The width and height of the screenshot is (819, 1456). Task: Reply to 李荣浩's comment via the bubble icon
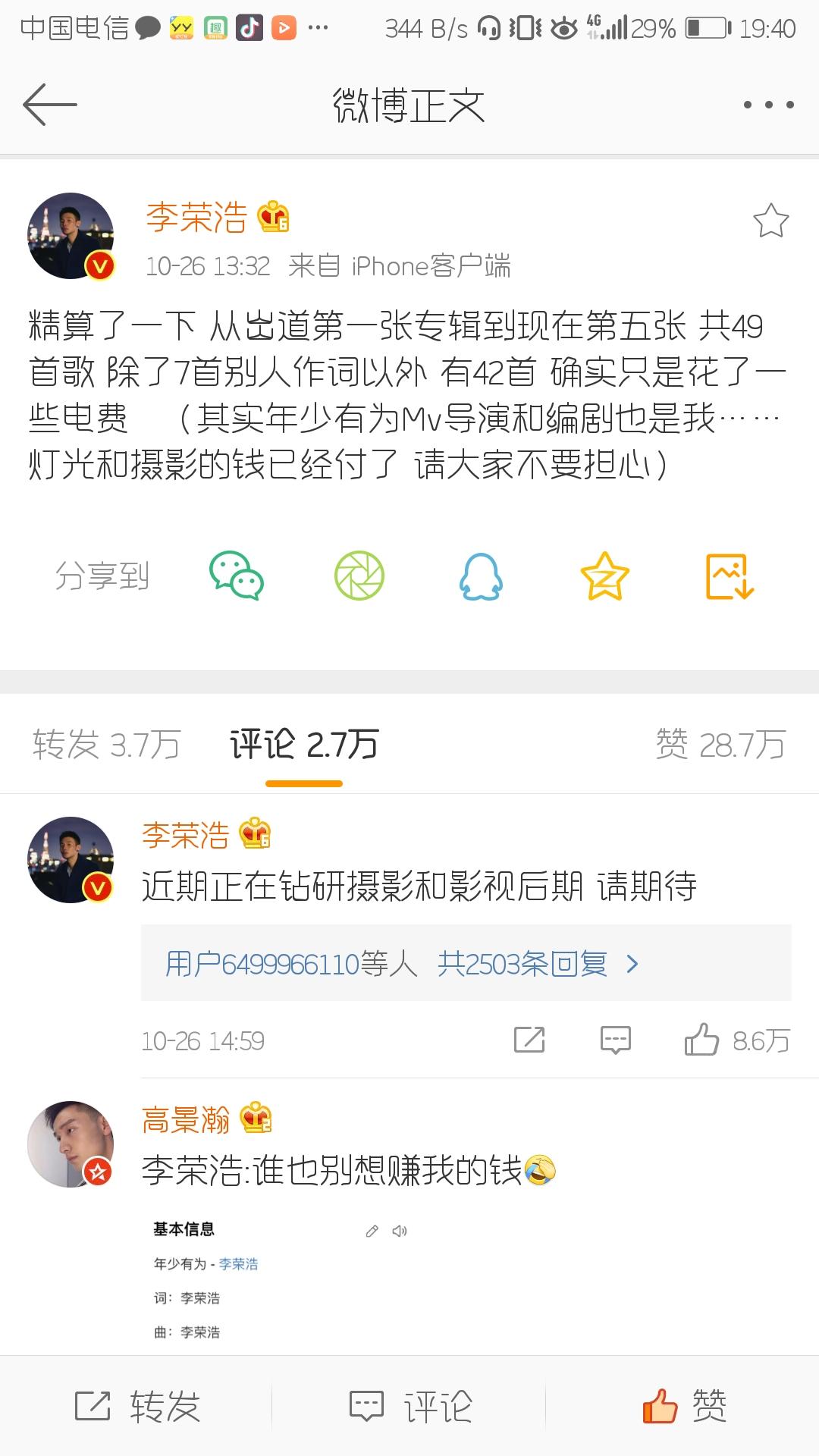(x=615, y=1040)
